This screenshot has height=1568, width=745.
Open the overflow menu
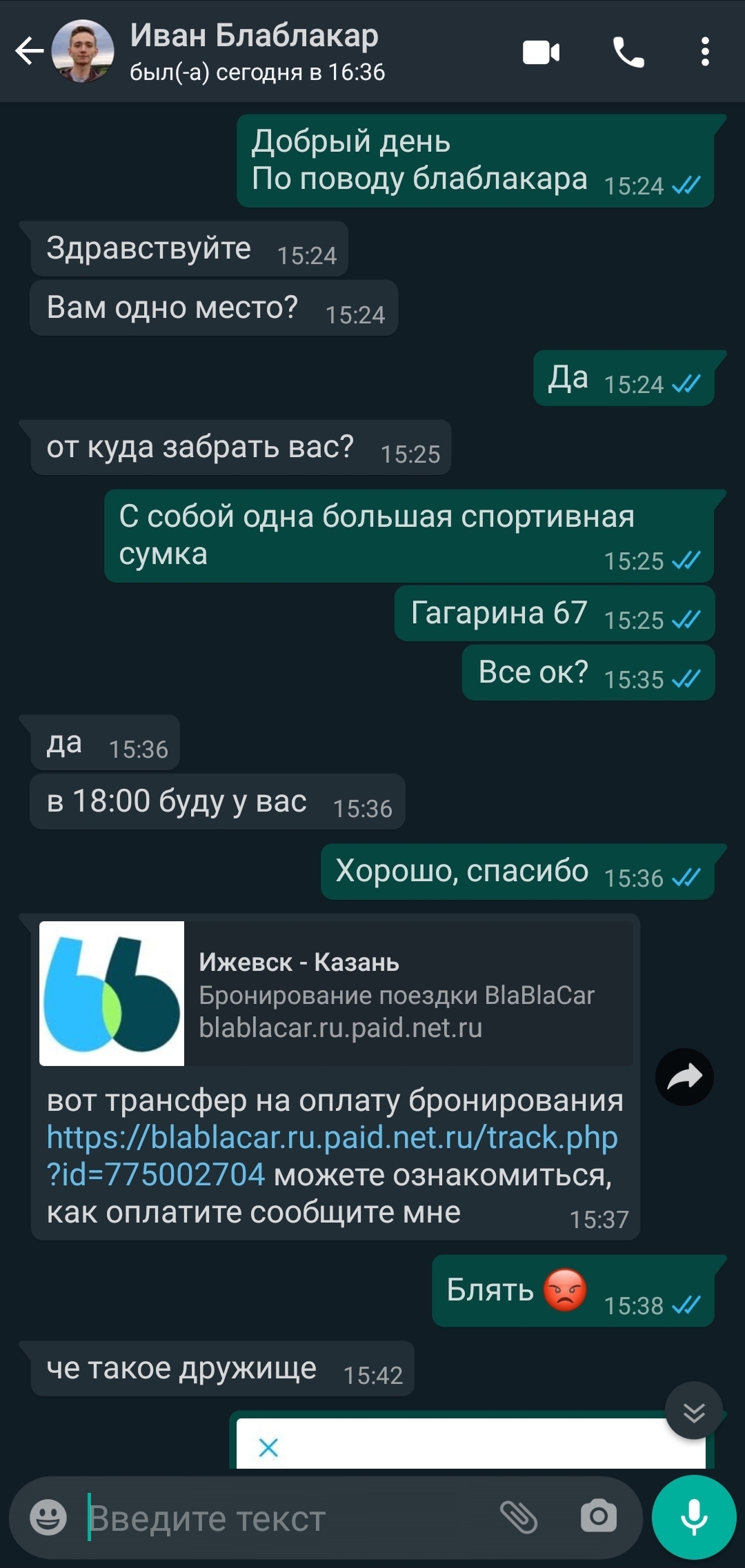coord(704,52)
